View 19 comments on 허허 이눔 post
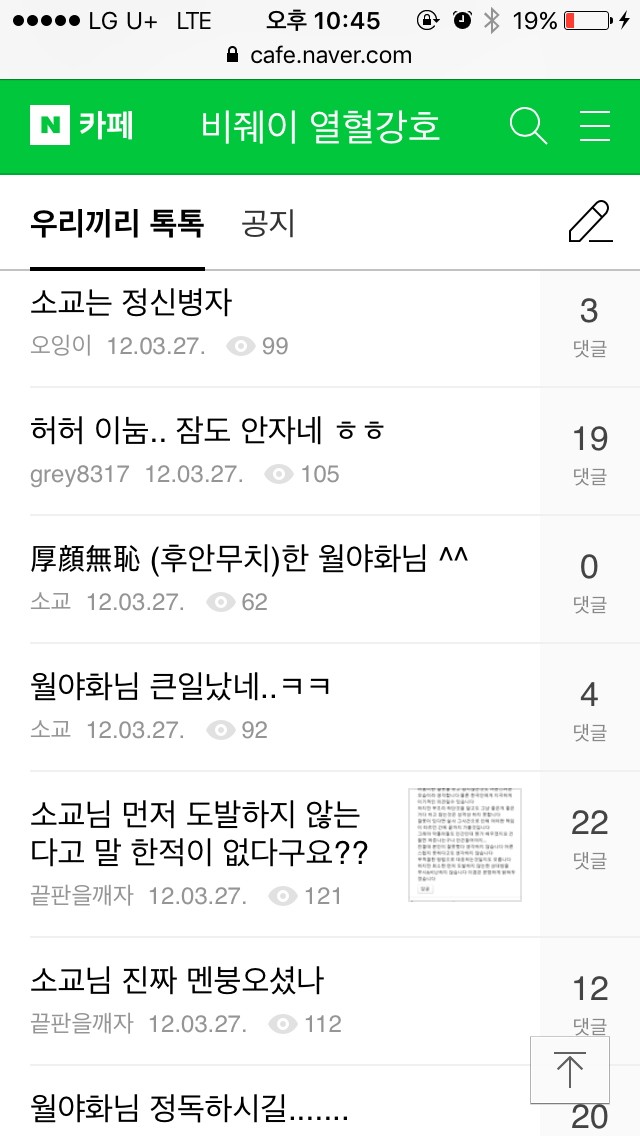 (590, 451)
